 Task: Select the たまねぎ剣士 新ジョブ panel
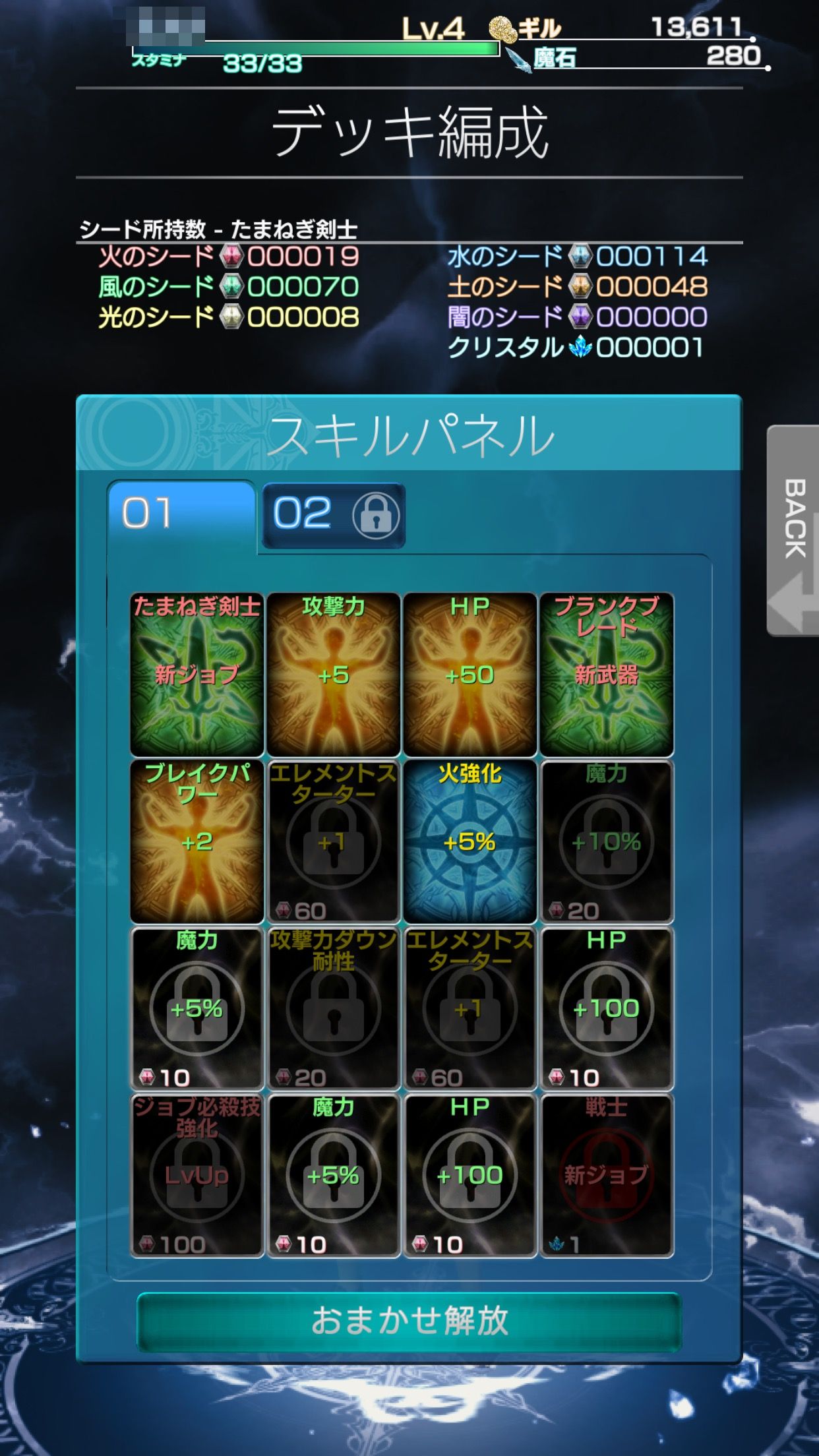[x=197, y=675]
